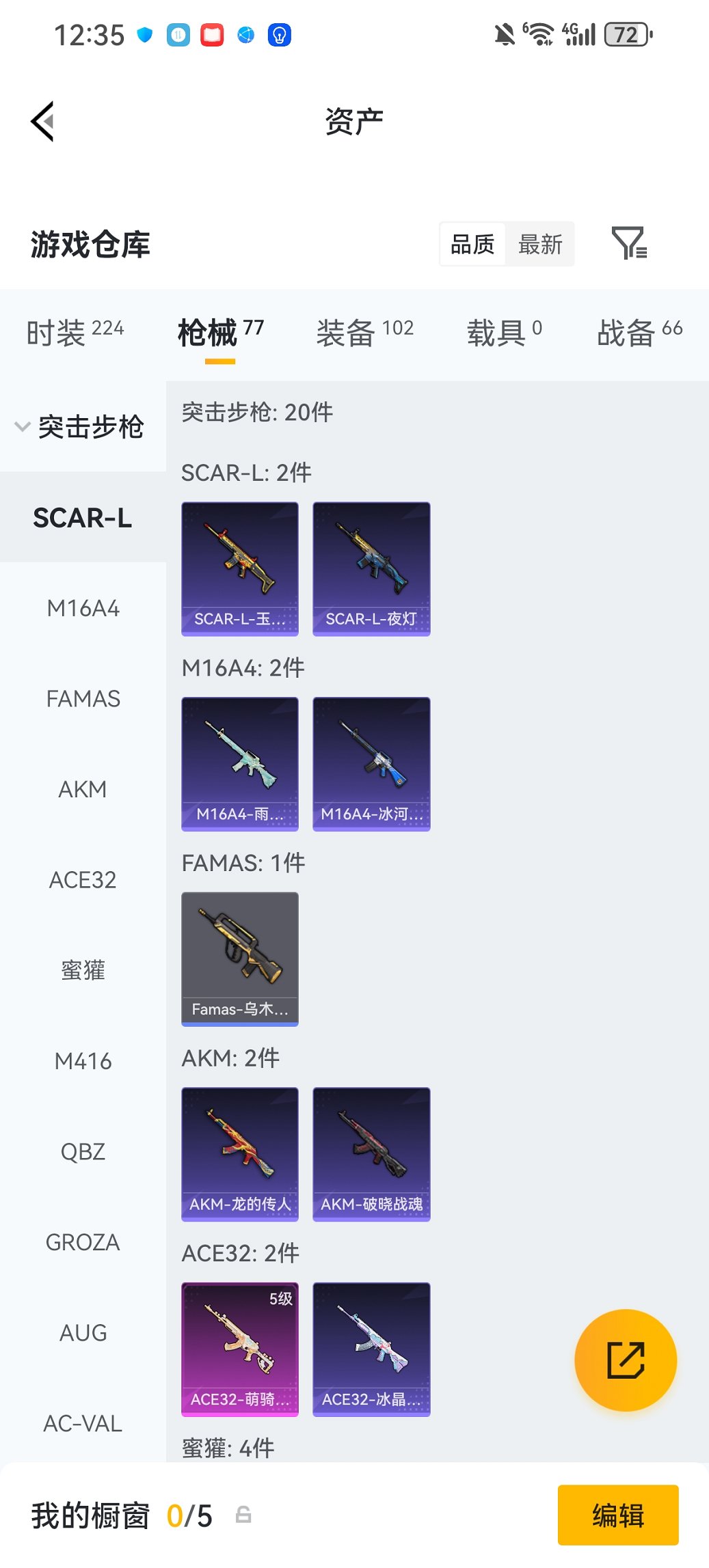Jump to AKM in the side list
Screen dimensions: 709x1568
point(83,789)
